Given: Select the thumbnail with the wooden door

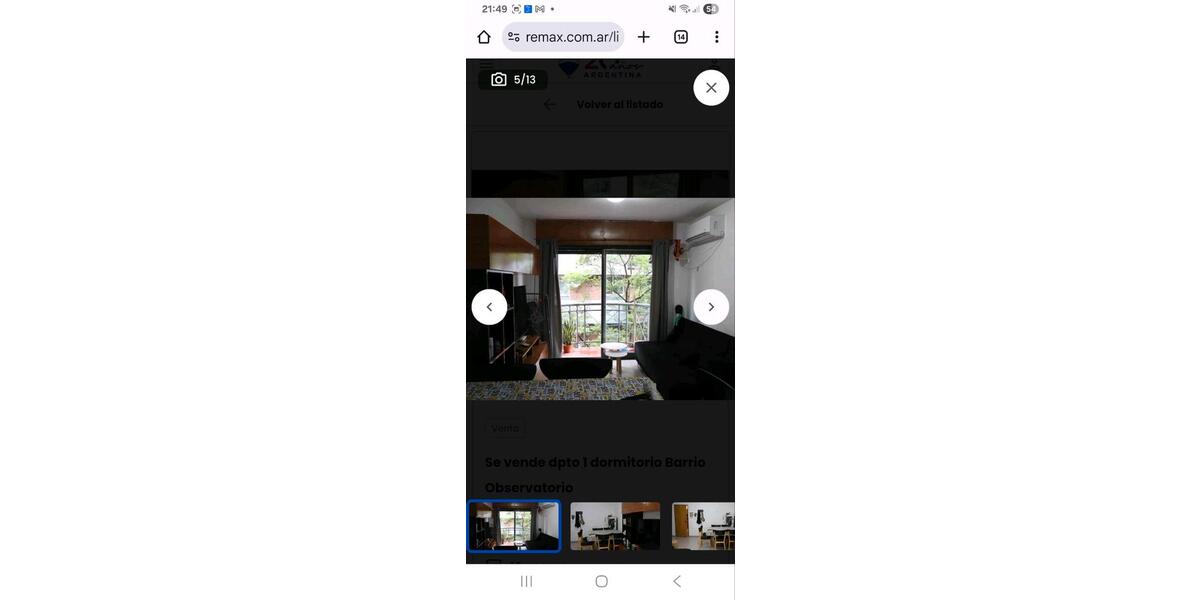Looking at the screenshot, I should click(x=703, y=526).
